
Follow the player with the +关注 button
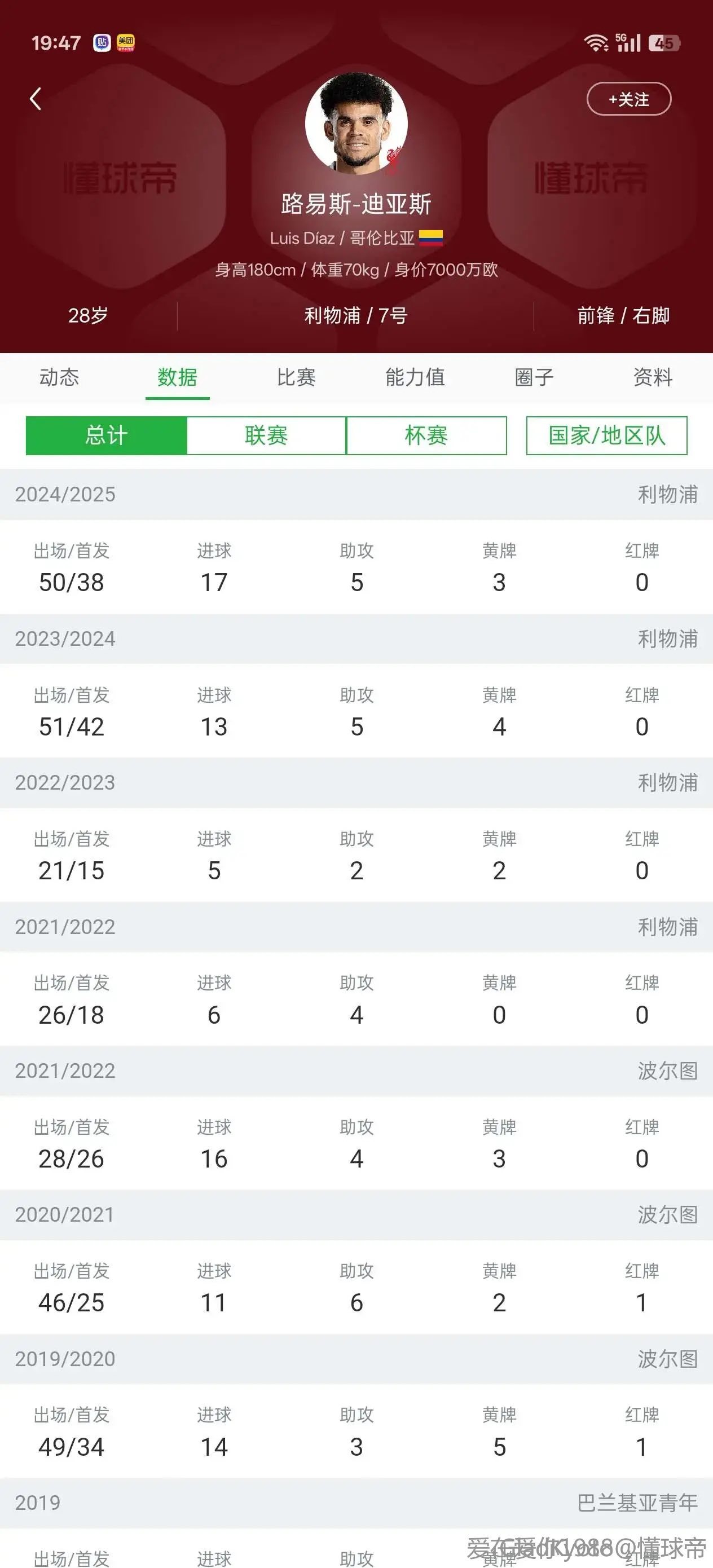629,99
